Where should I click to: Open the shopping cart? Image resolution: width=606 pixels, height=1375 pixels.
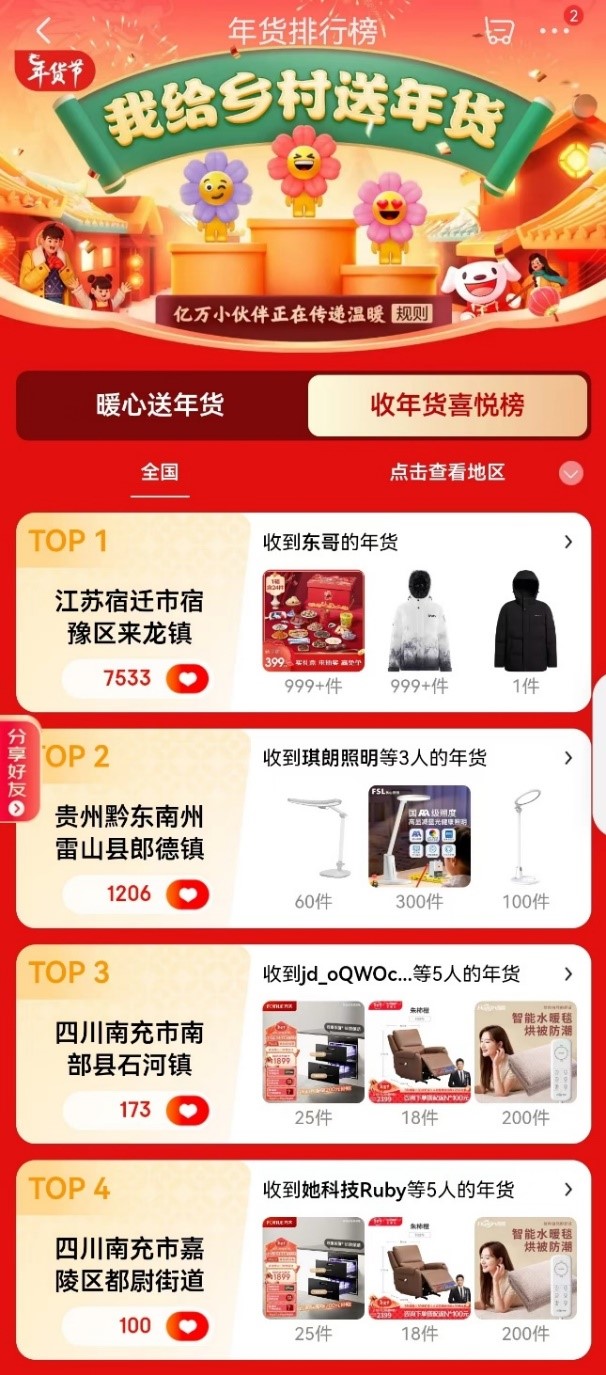point(497,31)
